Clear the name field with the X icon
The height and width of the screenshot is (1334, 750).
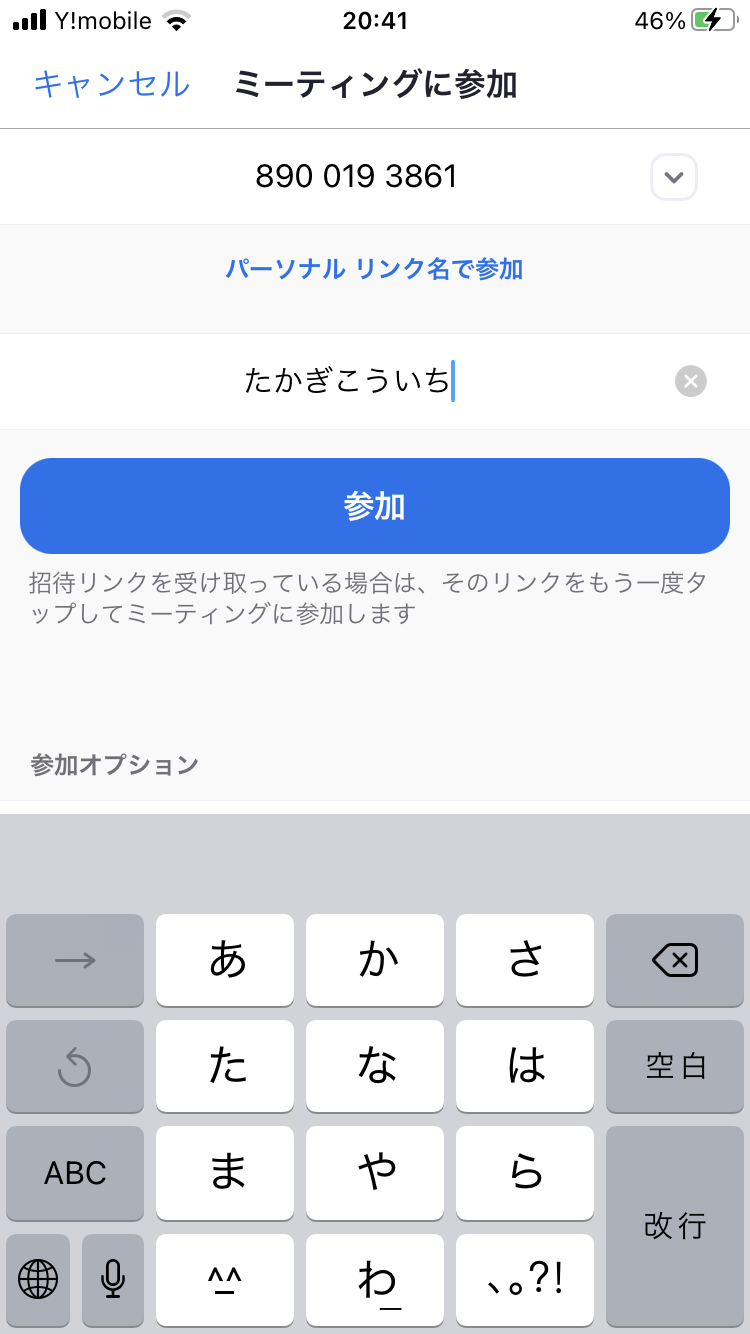click(x=691, y=381)
